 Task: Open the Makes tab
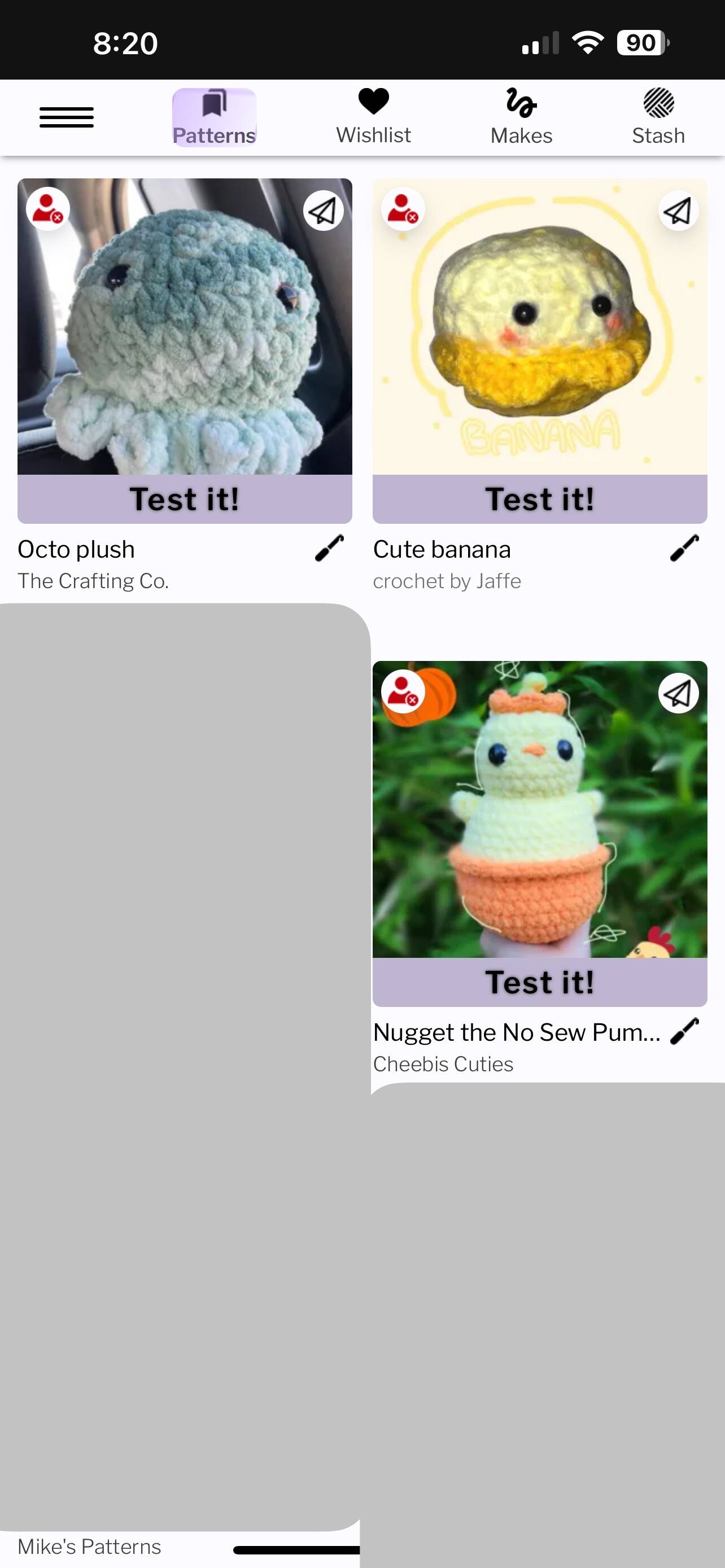521,117
